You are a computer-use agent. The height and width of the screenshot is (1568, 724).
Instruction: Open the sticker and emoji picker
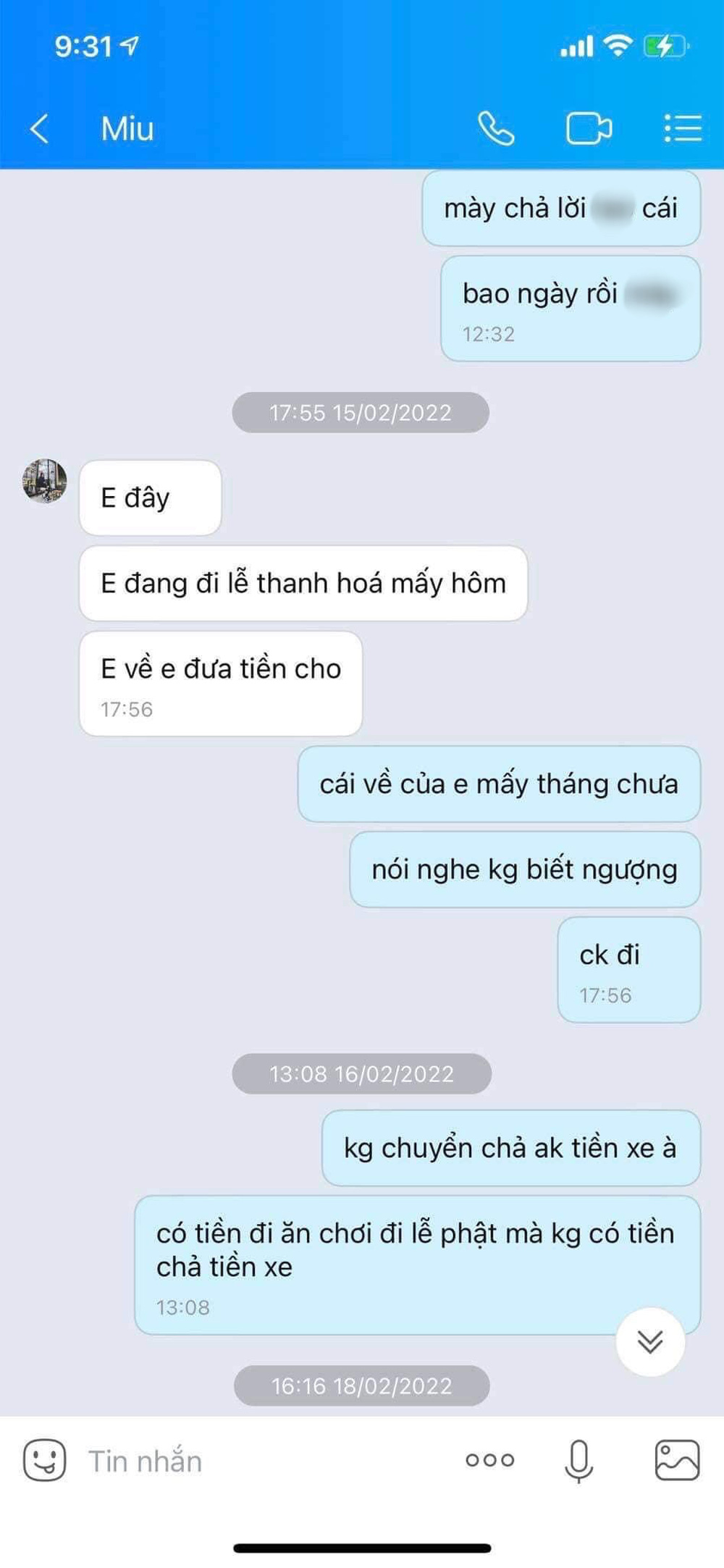45,1460
